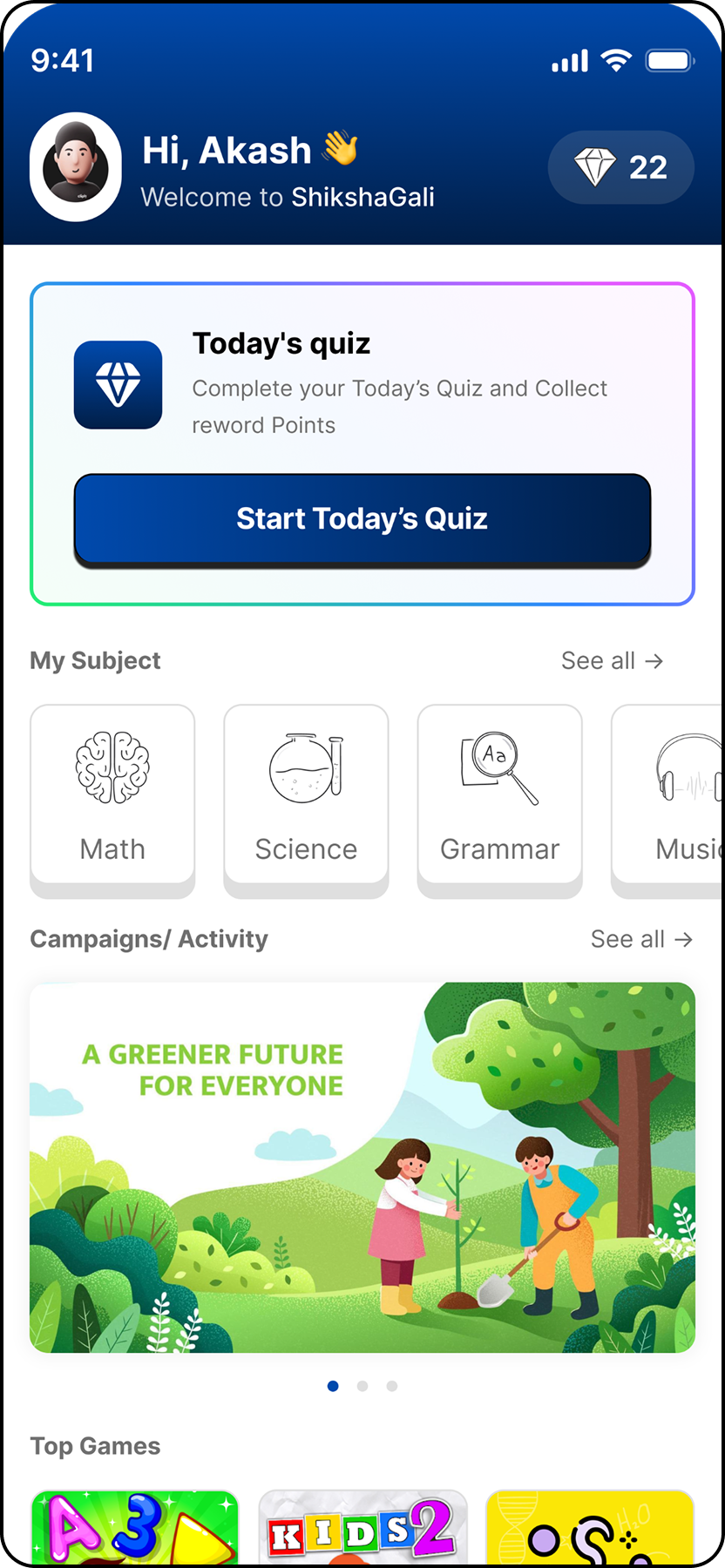Open the yellow game tile in Top Games

(x=589, y=1528)
